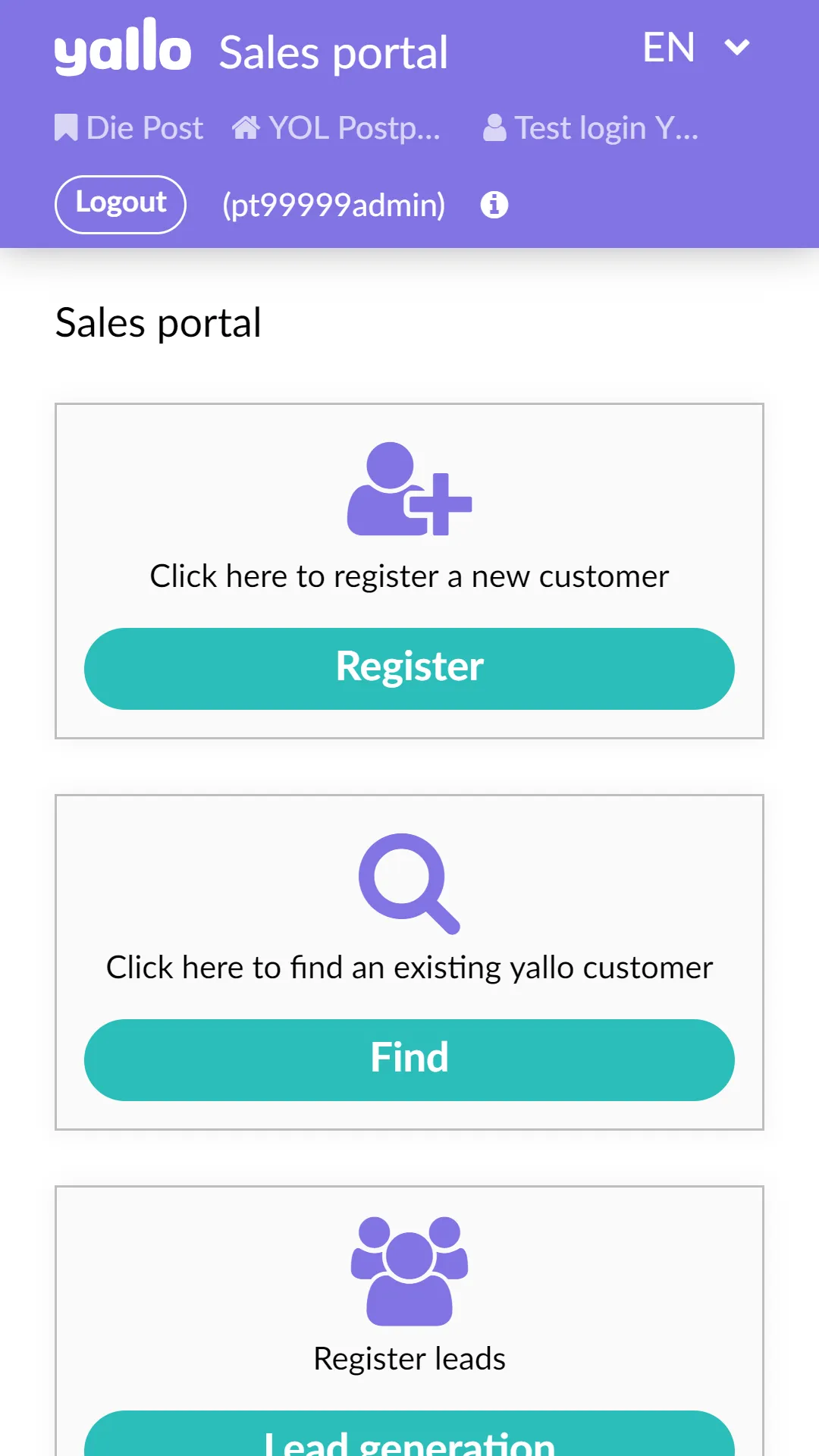Viewport: 819px width, 1456px height.
Task: Tap the Logout button
Action: coord(121,205)
